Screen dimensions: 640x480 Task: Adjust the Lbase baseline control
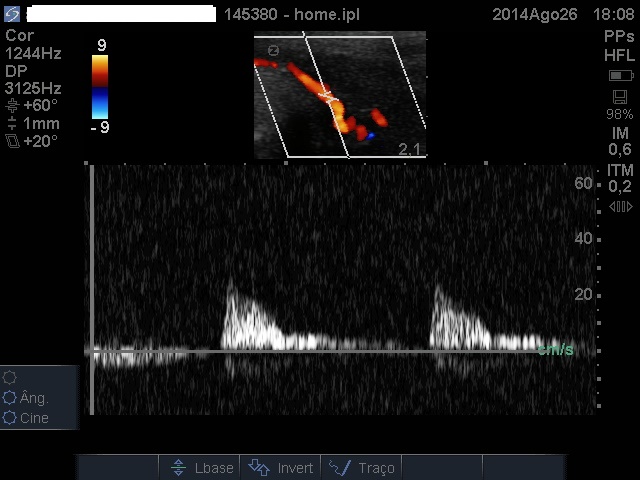[x=202, y=468]
